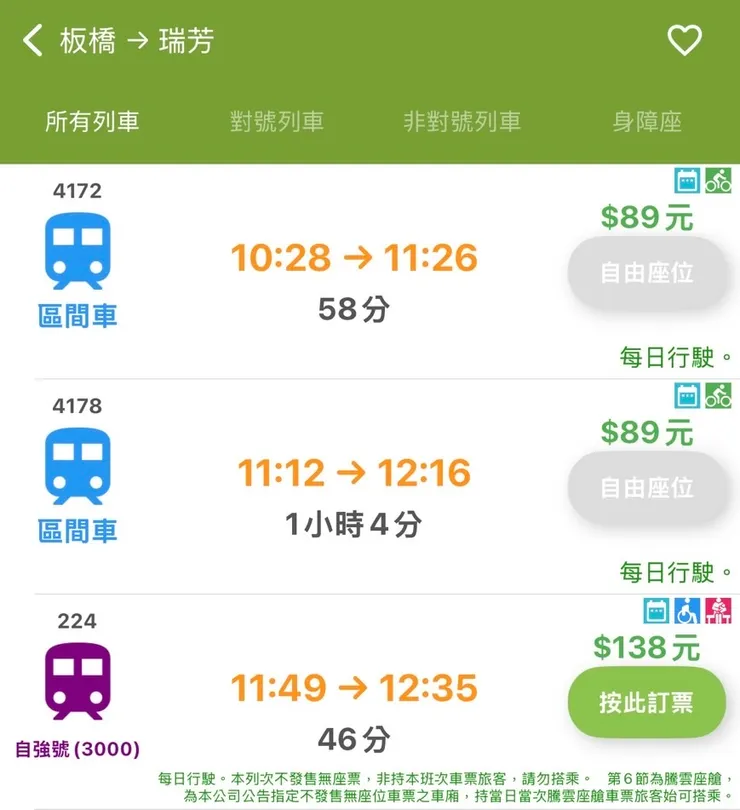This screenshot has height=810, width=740.
Task: Toggle the heart favorite icon
Action: pos(684,42)
